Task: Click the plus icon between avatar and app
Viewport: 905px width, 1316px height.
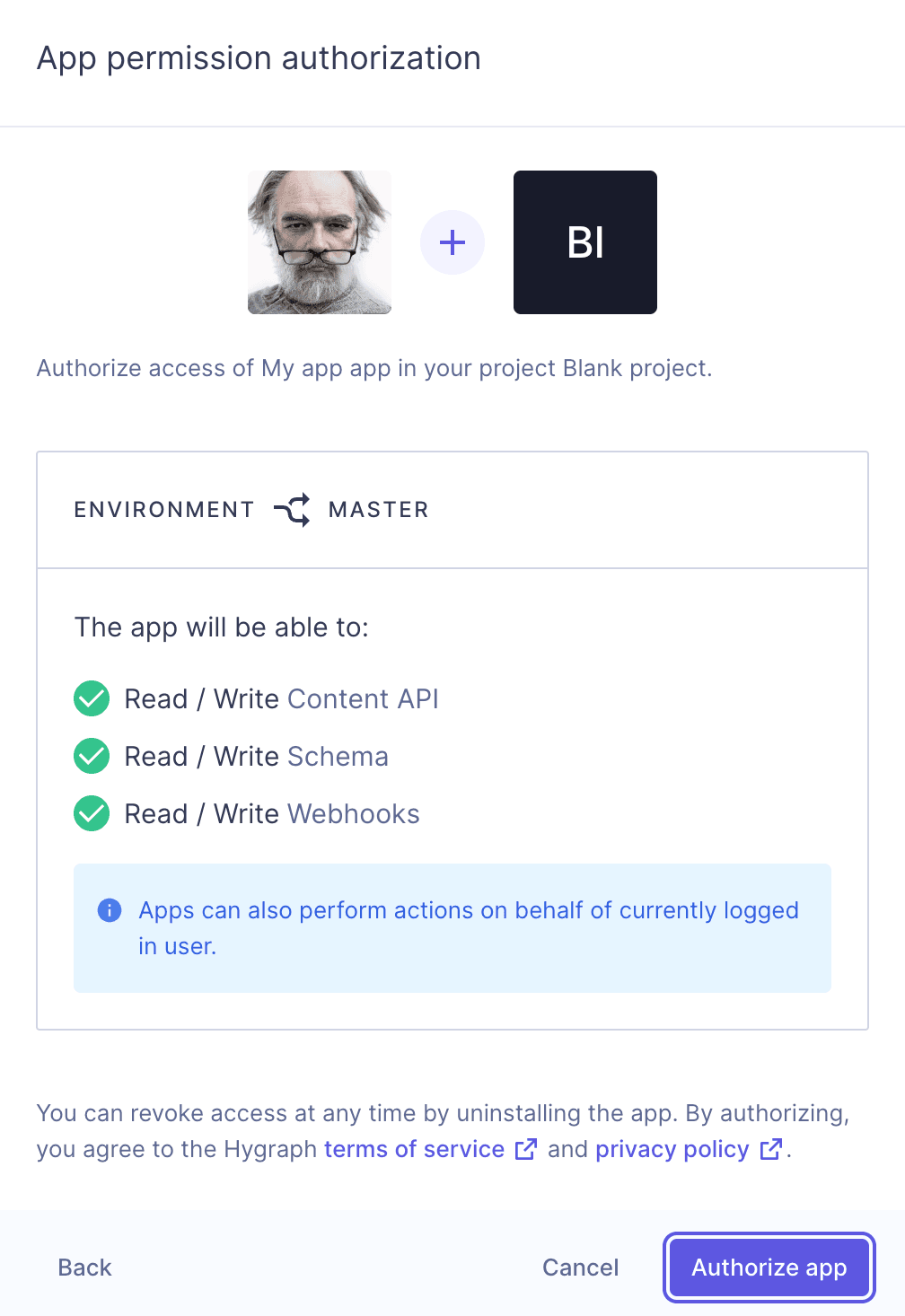Action: [x=452, y=241]
